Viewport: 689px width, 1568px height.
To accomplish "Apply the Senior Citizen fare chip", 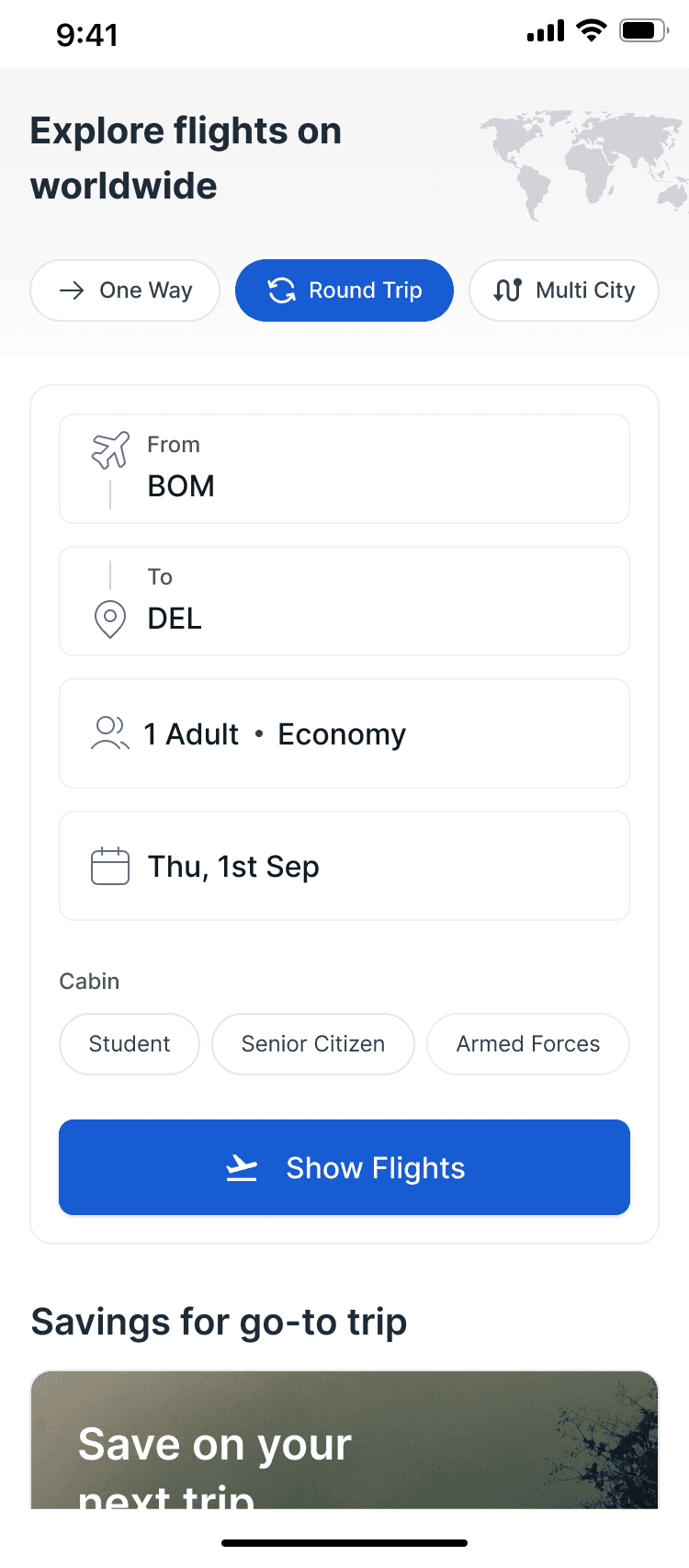I will 313,1044.
